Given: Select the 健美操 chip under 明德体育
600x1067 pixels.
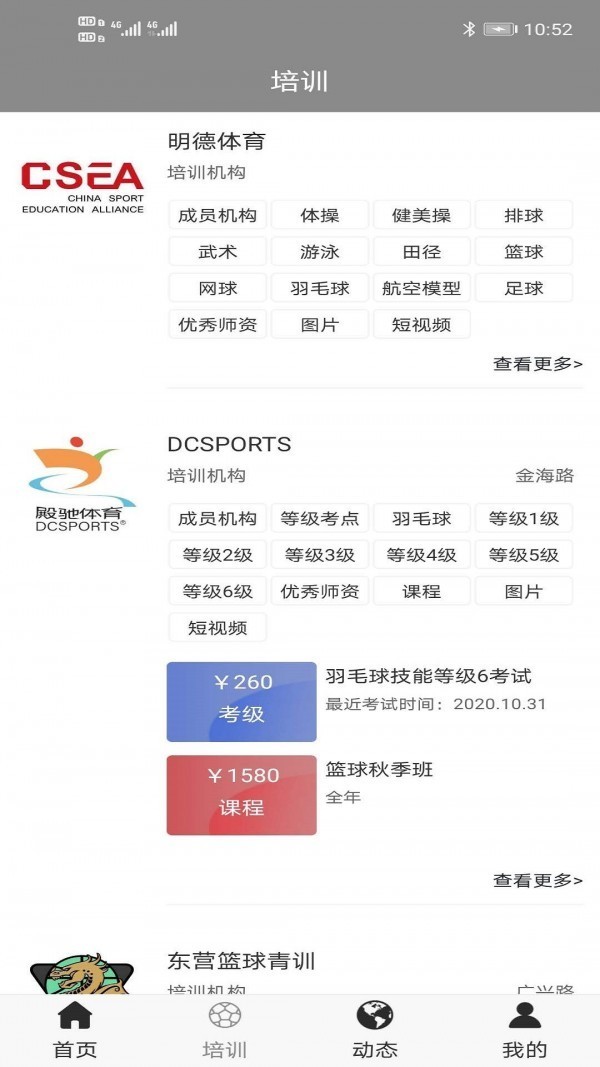Looking at the screenshot, I should point(421,215).
